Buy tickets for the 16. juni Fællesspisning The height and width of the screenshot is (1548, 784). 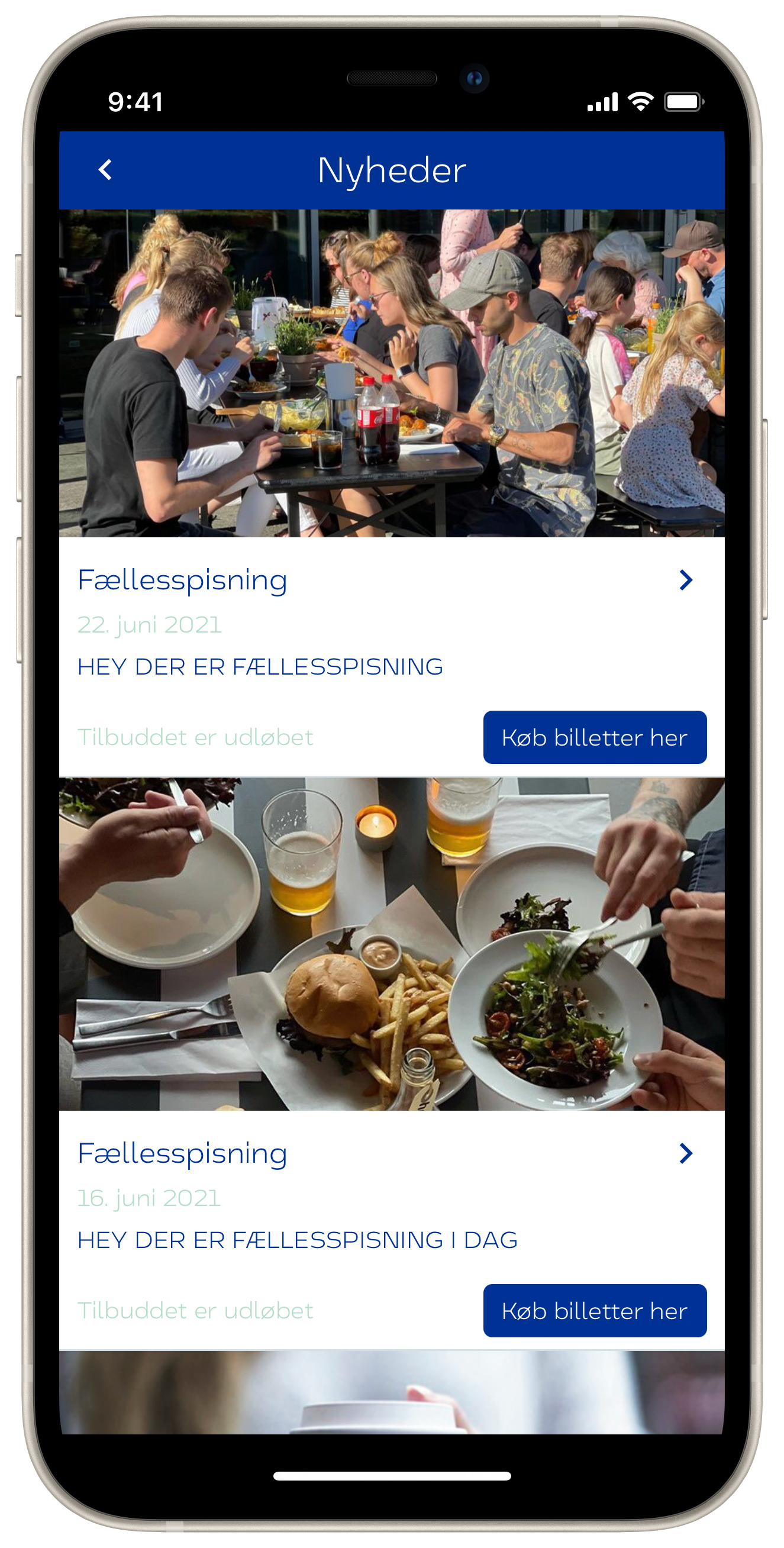594,1310
